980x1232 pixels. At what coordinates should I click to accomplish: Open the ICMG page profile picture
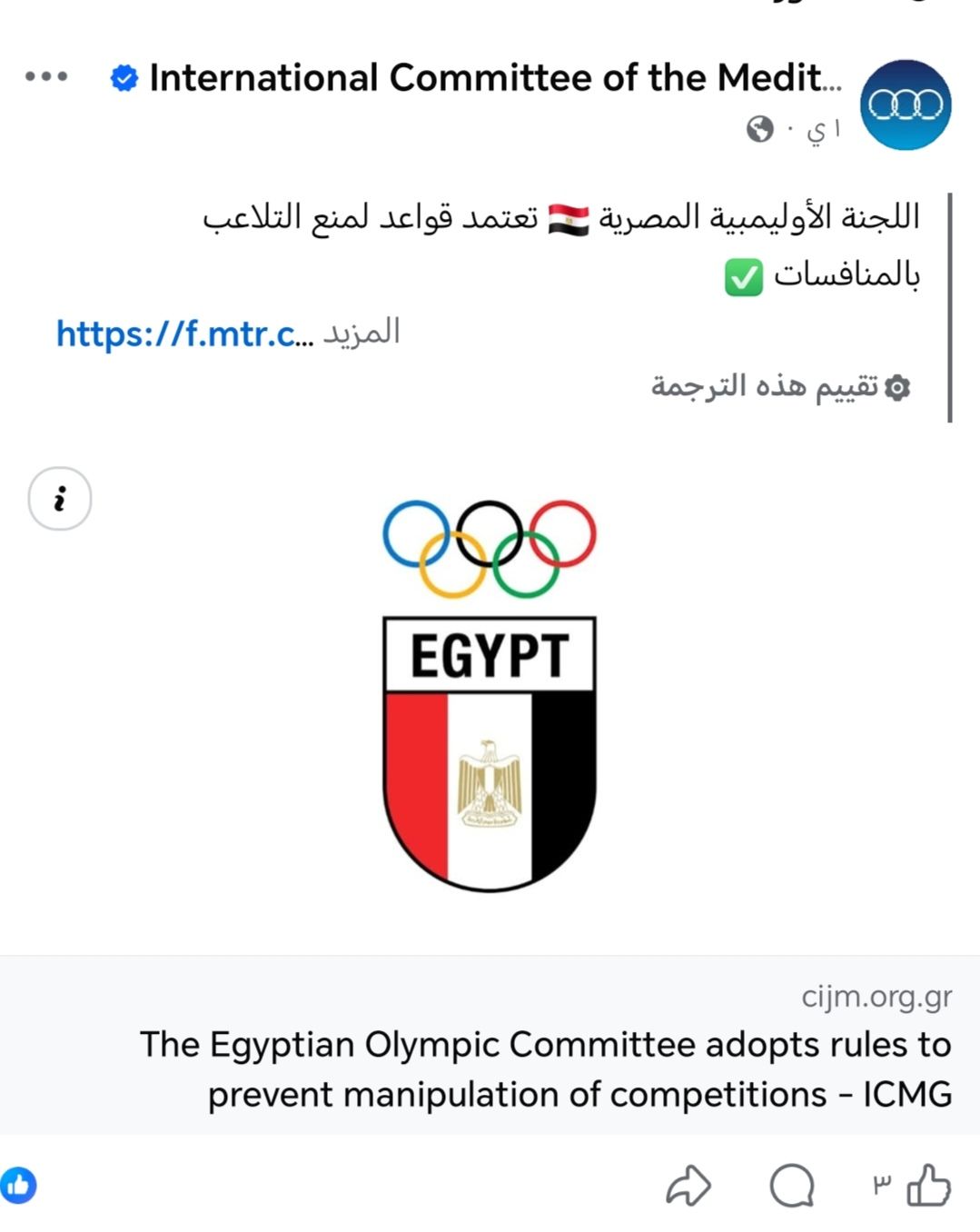click(906, 104)
